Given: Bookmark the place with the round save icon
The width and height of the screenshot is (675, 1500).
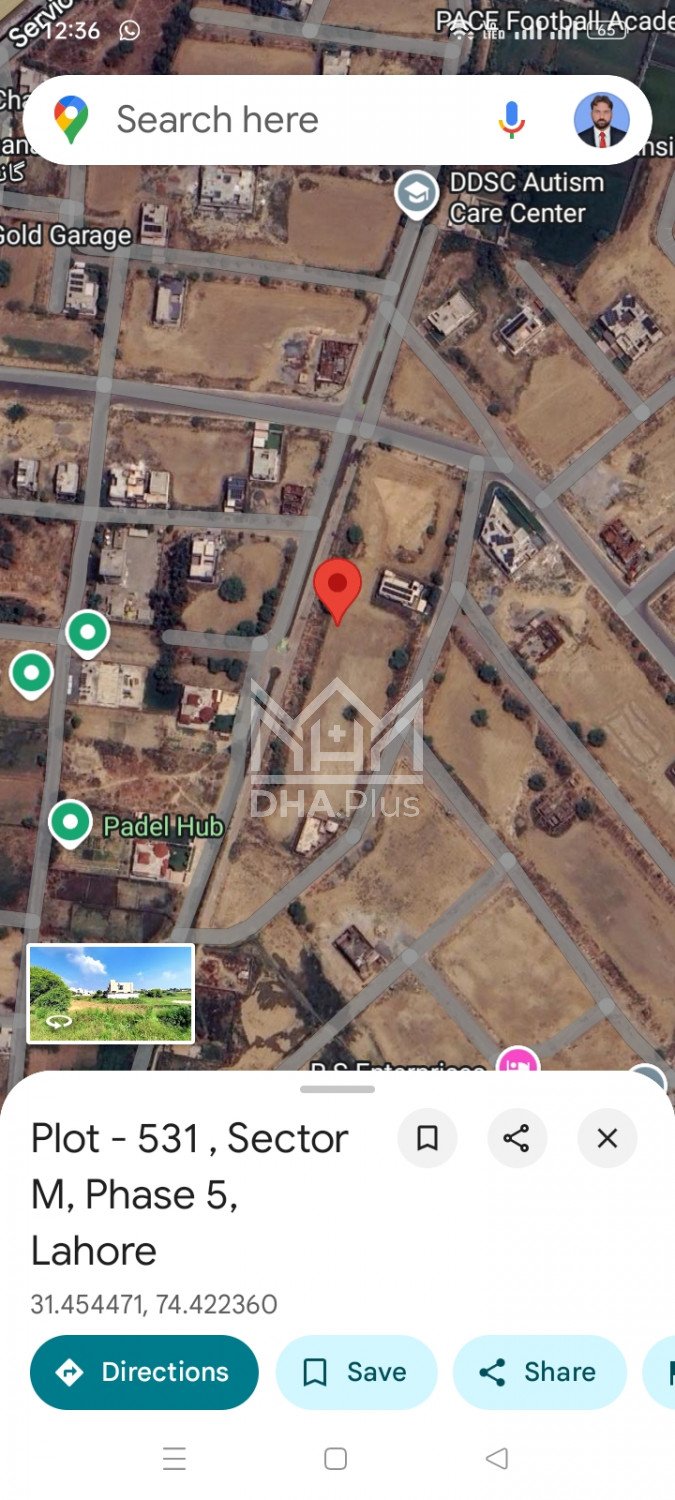Looking at the screenshot, I should 427,1138.
